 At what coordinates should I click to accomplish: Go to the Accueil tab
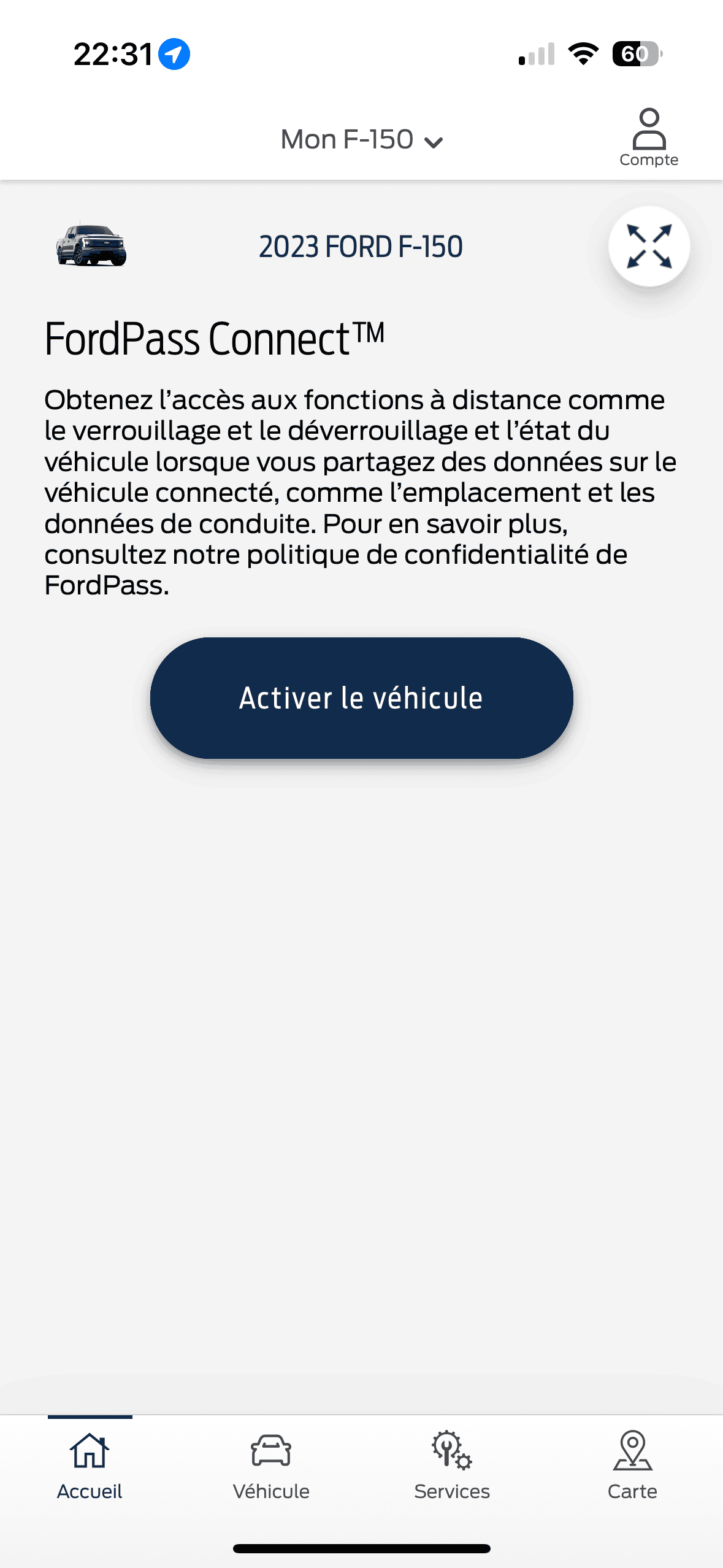(x=90, y=1465)
